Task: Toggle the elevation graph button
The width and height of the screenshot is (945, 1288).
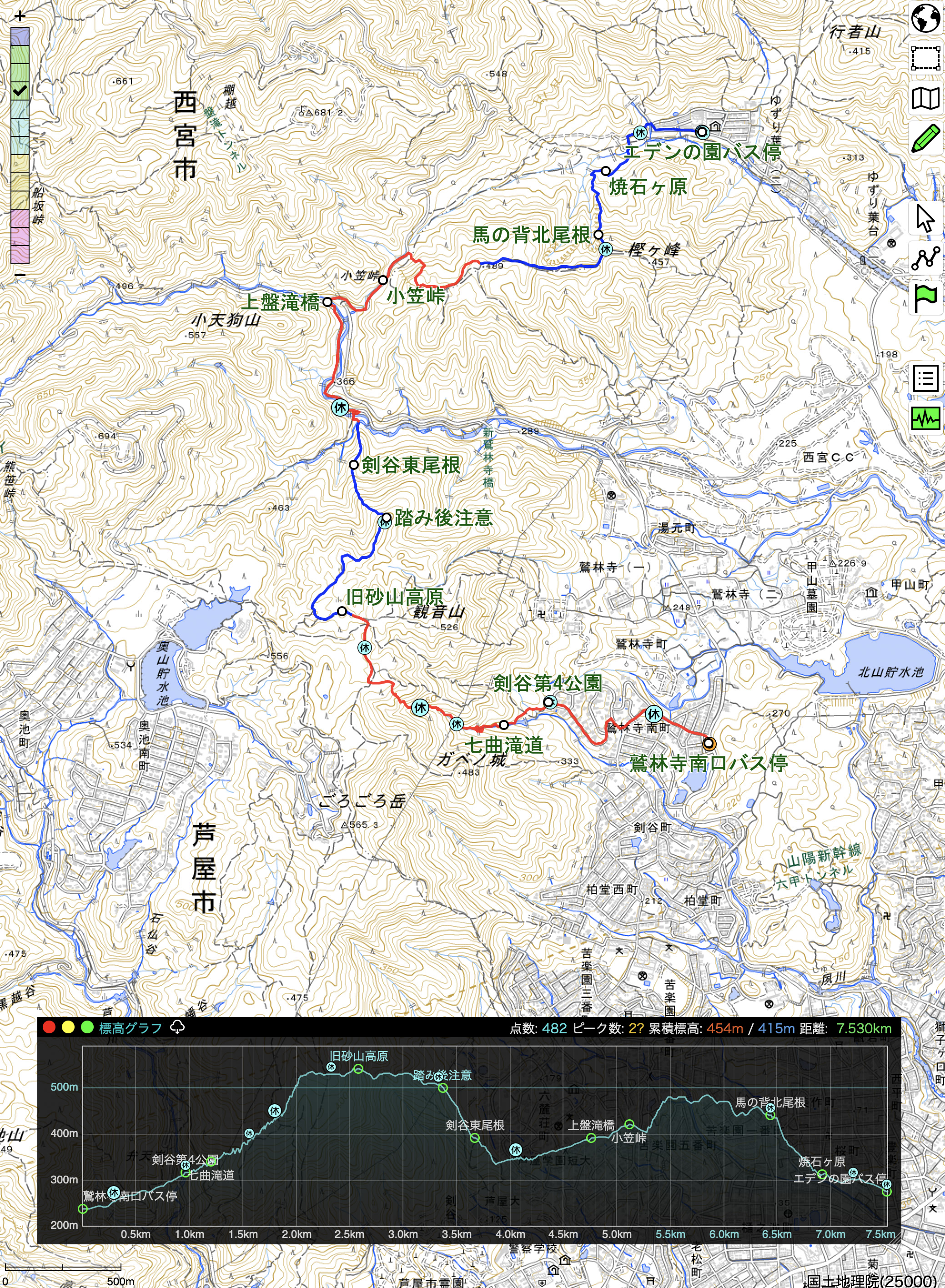Action: point(925,419)
